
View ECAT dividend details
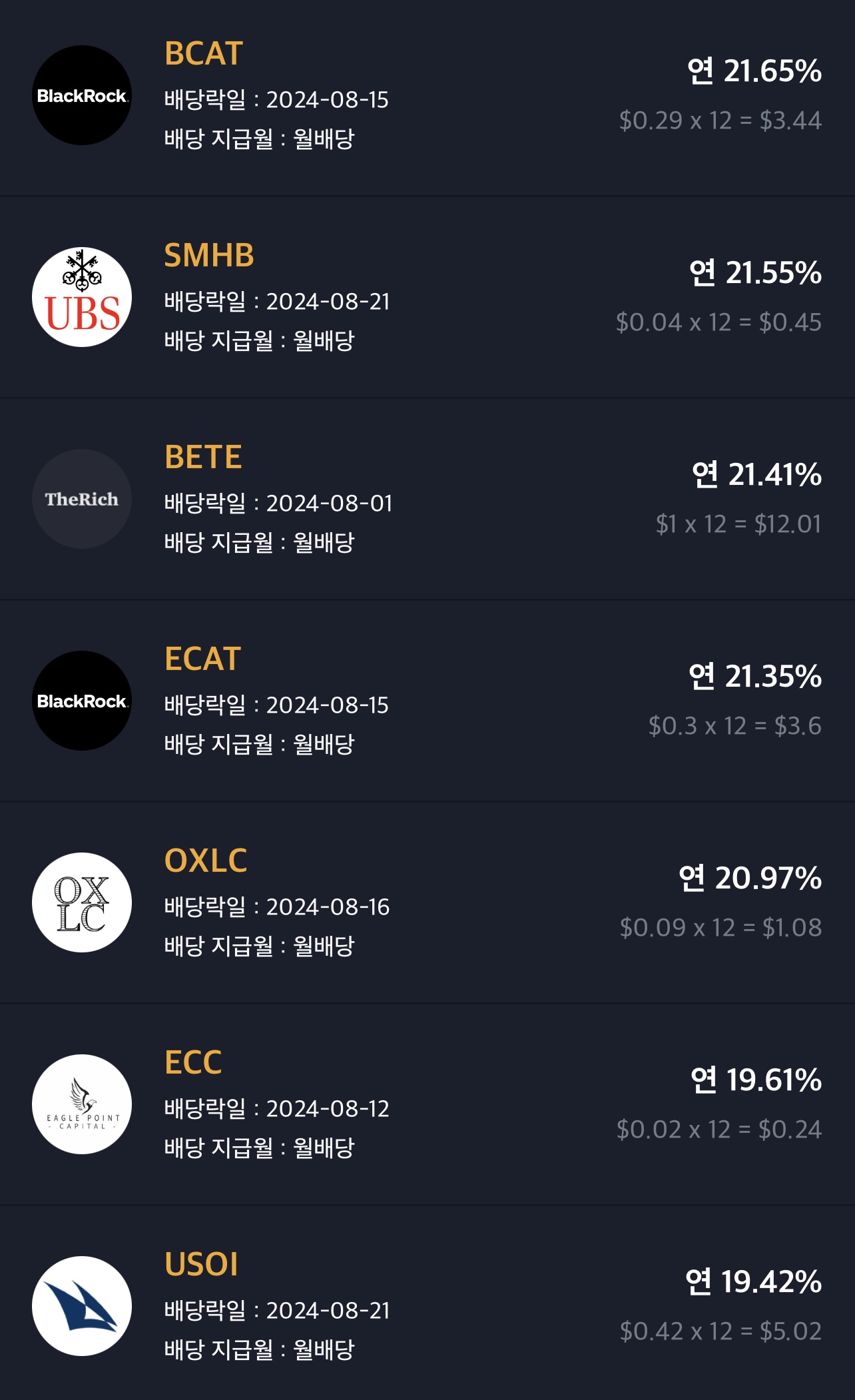[x=427, y=701]
